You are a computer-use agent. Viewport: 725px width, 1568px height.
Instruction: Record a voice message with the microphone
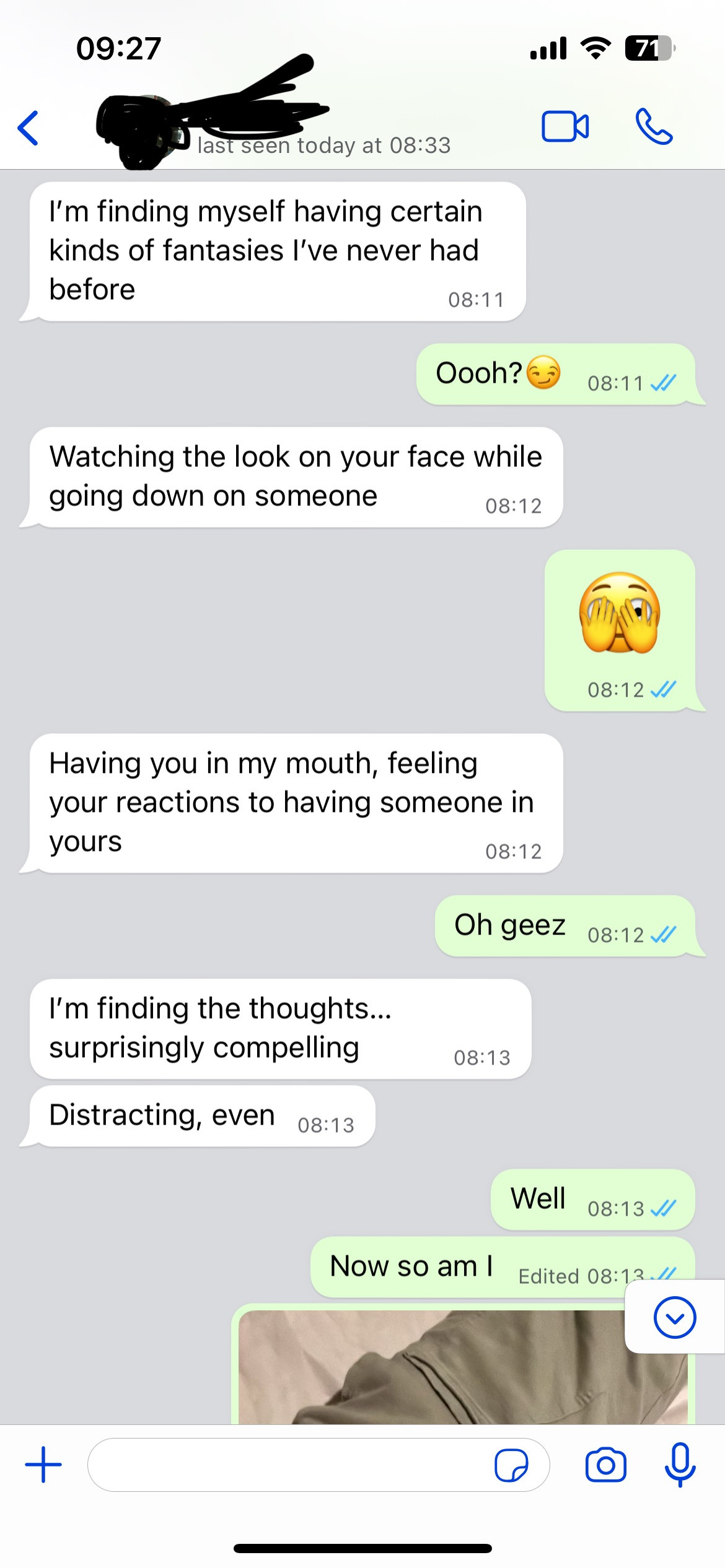click(x=680, y=1465)
